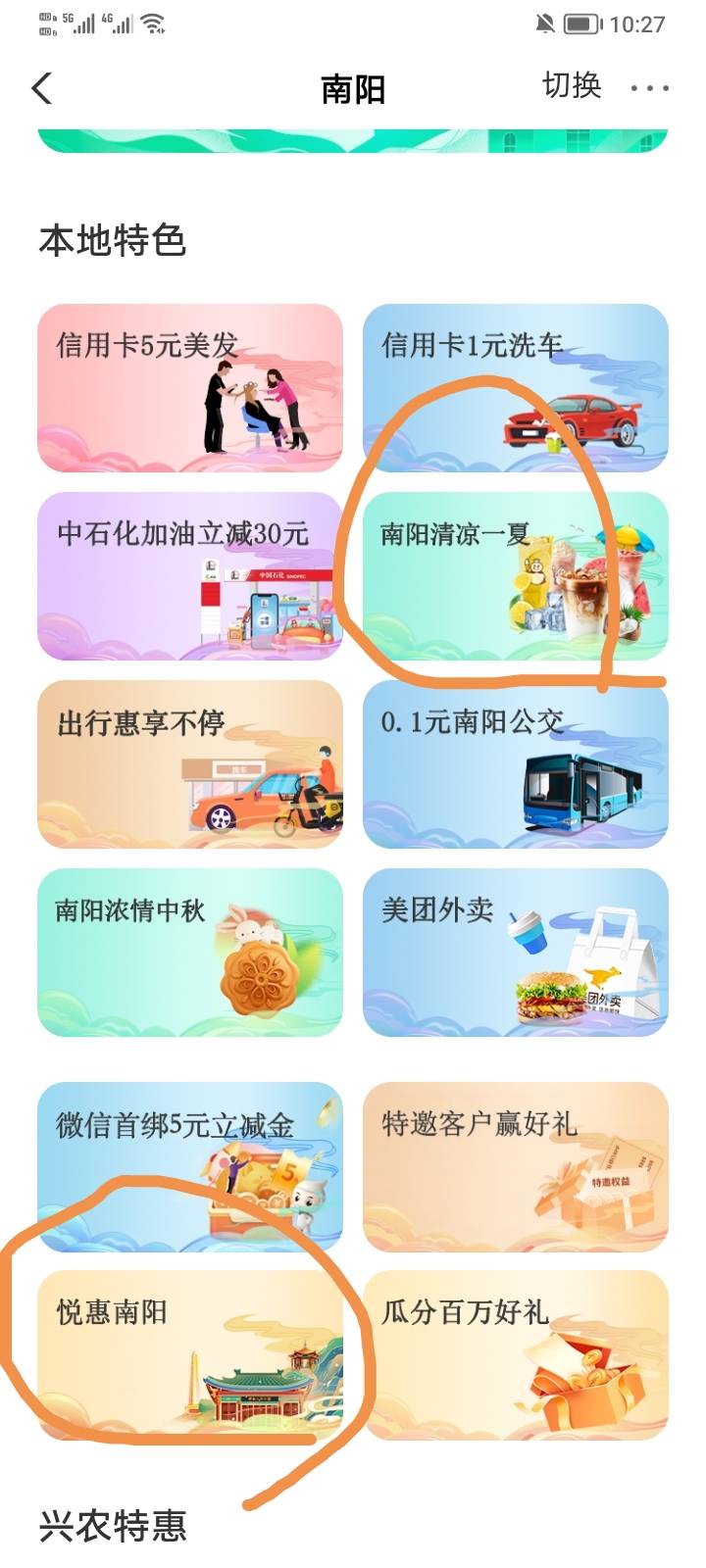Image resolution: width=706 pixels, height=1568 pixels.
Task: Open 0.1元南阳公交 offer
Action: (516, 764)
